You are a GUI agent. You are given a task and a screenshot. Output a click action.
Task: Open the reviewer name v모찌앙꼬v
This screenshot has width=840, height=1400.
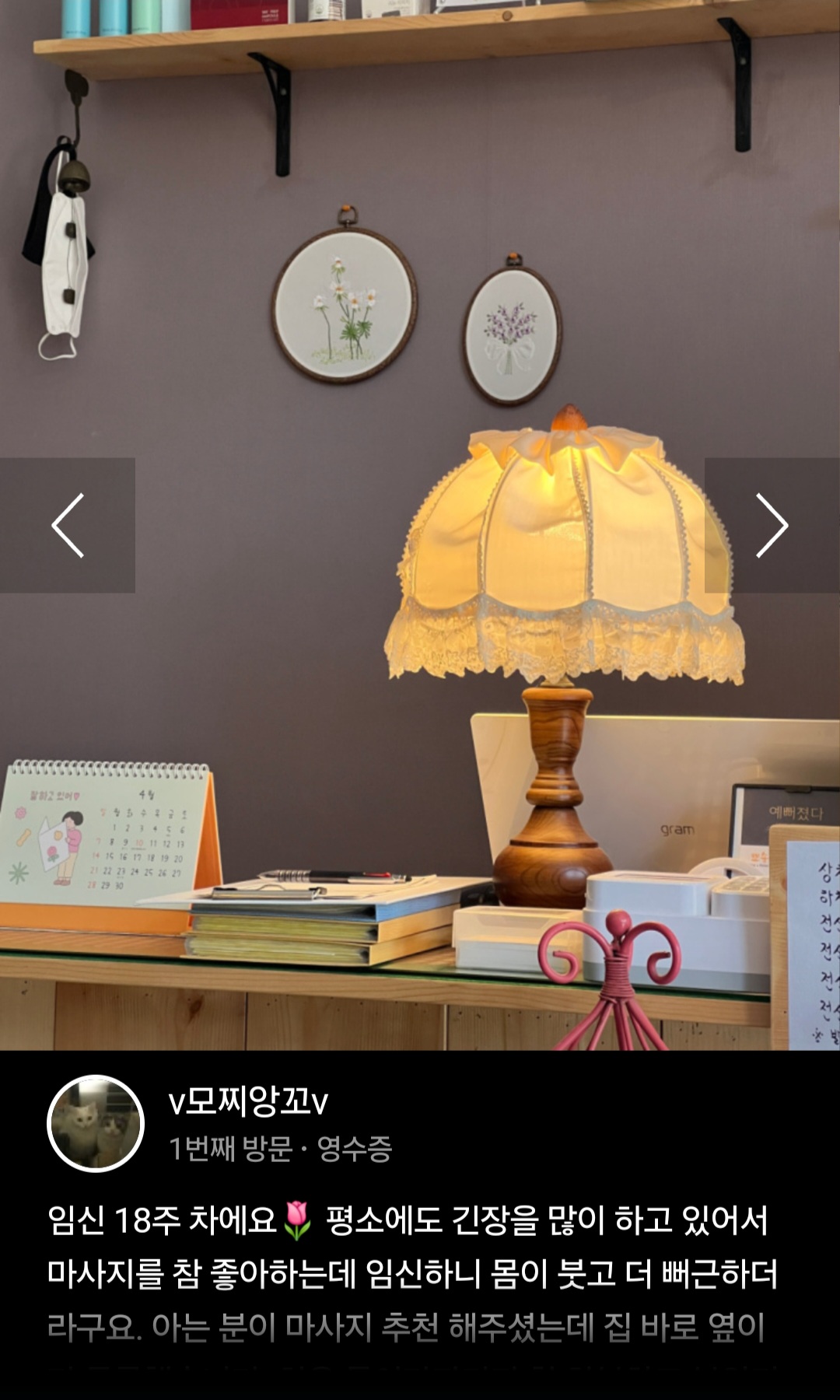248,1101
